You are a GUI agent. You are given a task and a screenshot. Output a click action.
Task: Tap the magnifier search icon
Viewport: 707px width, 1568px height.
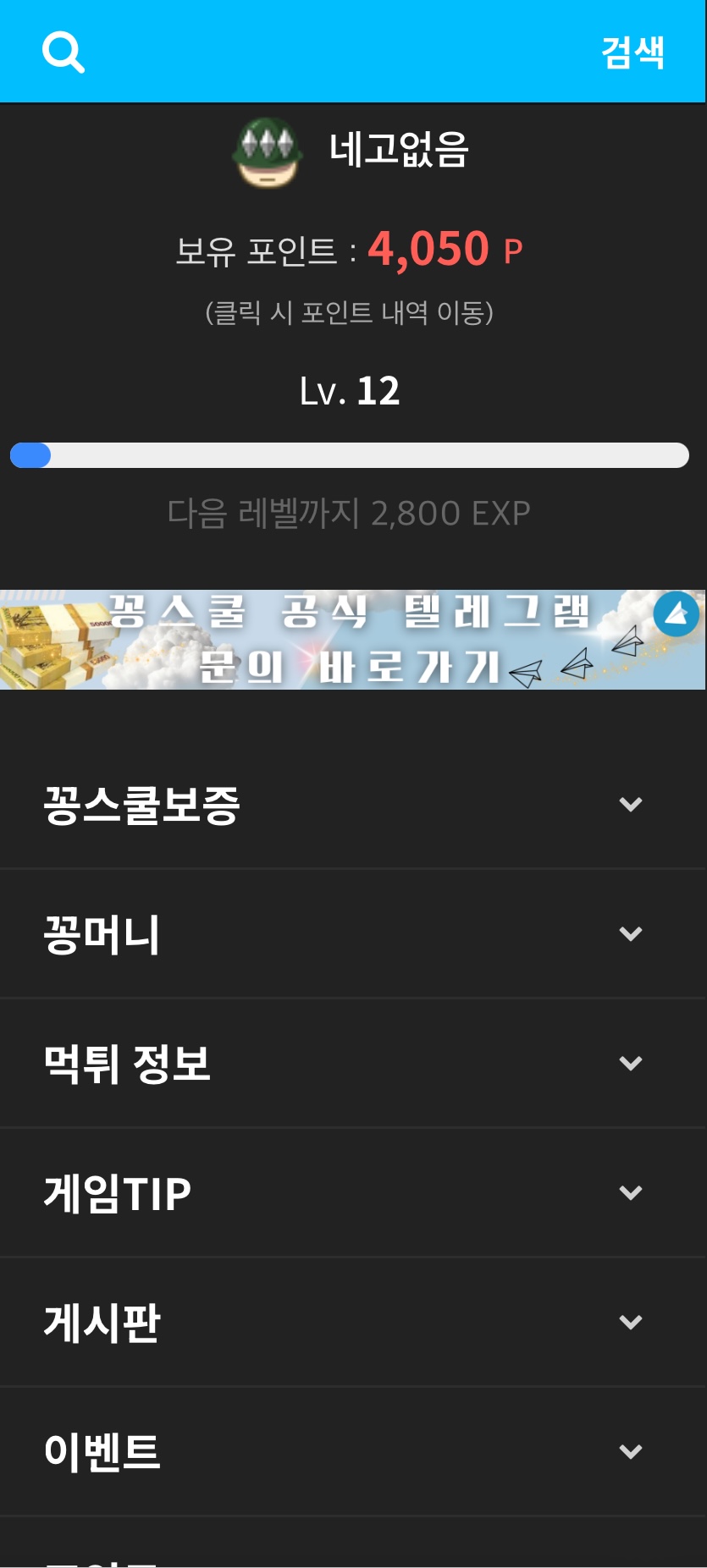point(64,52)
